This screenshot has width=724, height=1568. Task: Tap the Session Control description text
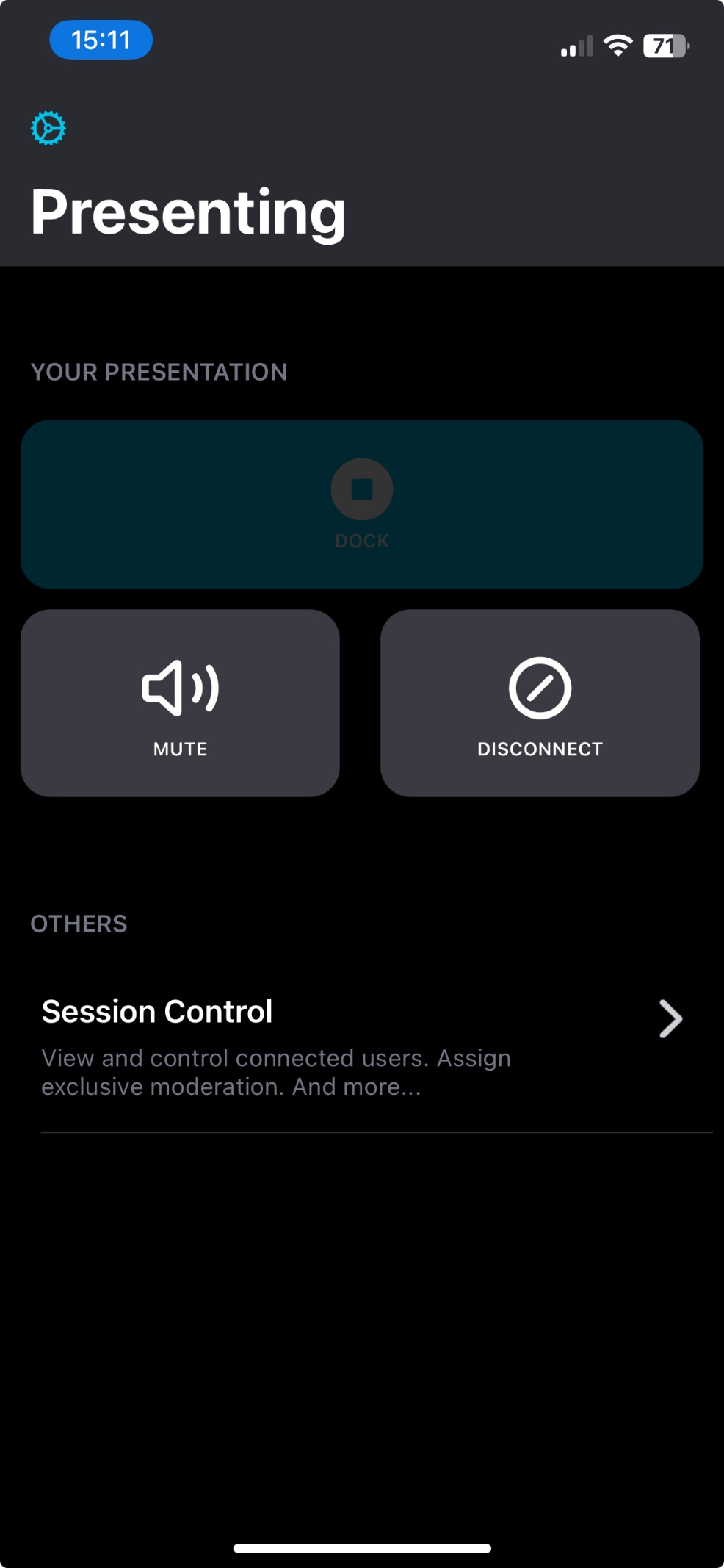[x=276, y=1071]
